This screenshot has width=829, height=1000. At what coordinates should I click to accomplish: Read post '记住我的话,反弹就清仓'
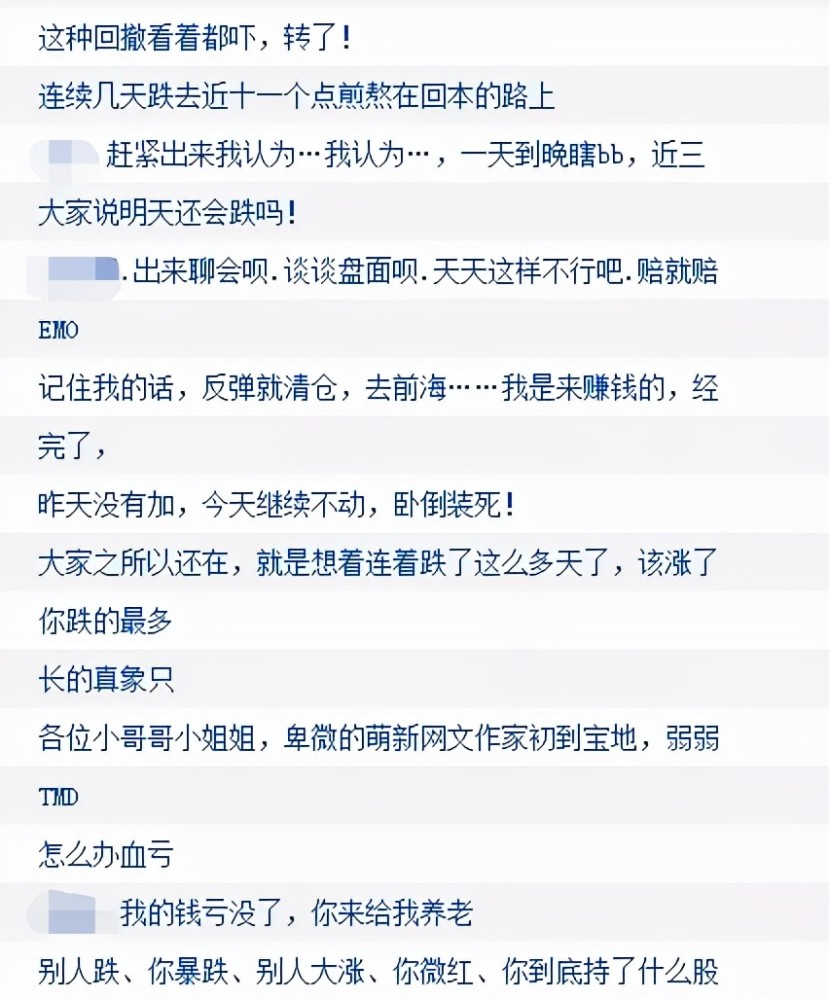[x=378, y=390]
